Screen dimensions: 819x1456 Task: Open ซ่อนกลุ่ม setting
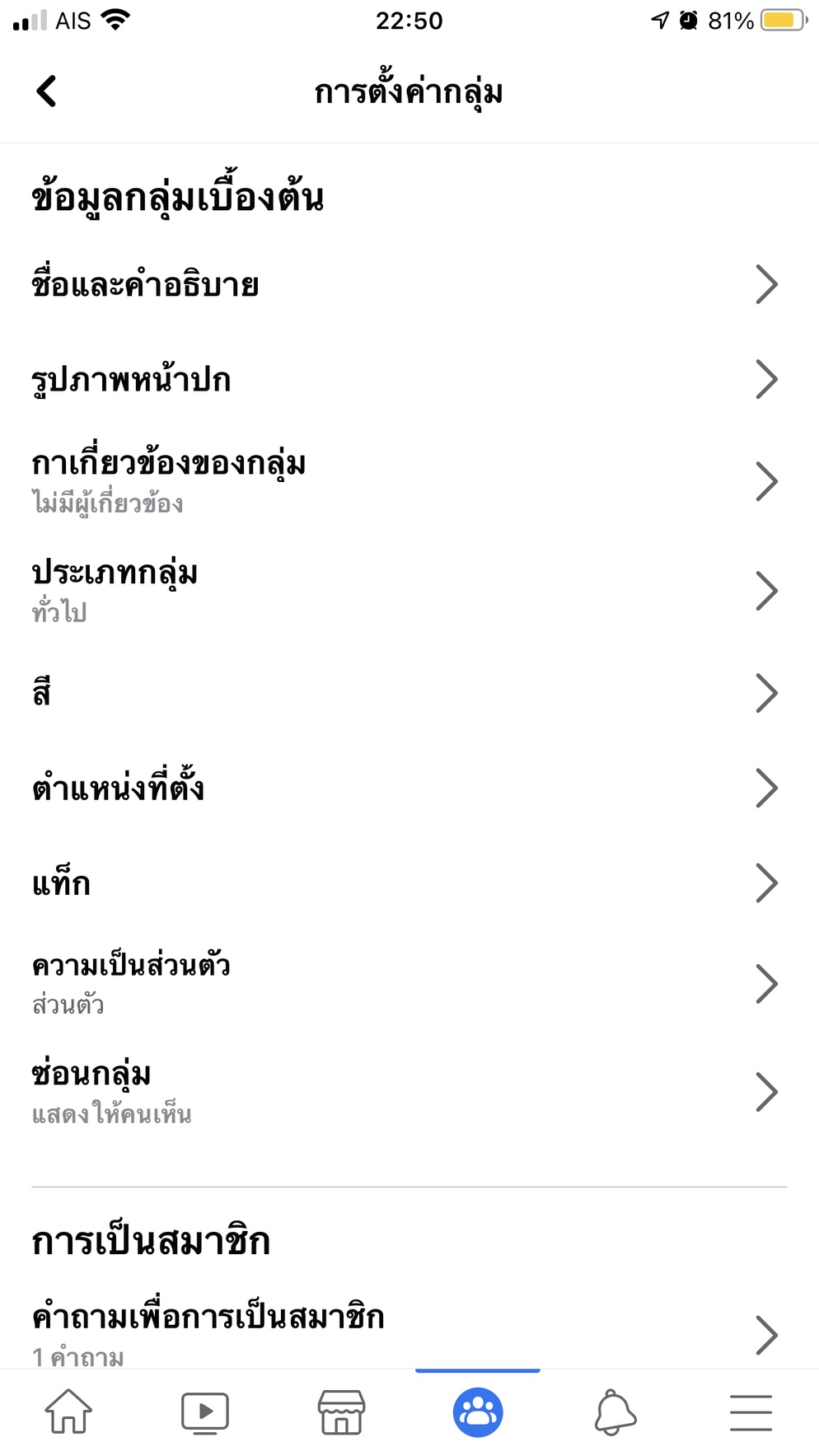(409, 1093)
